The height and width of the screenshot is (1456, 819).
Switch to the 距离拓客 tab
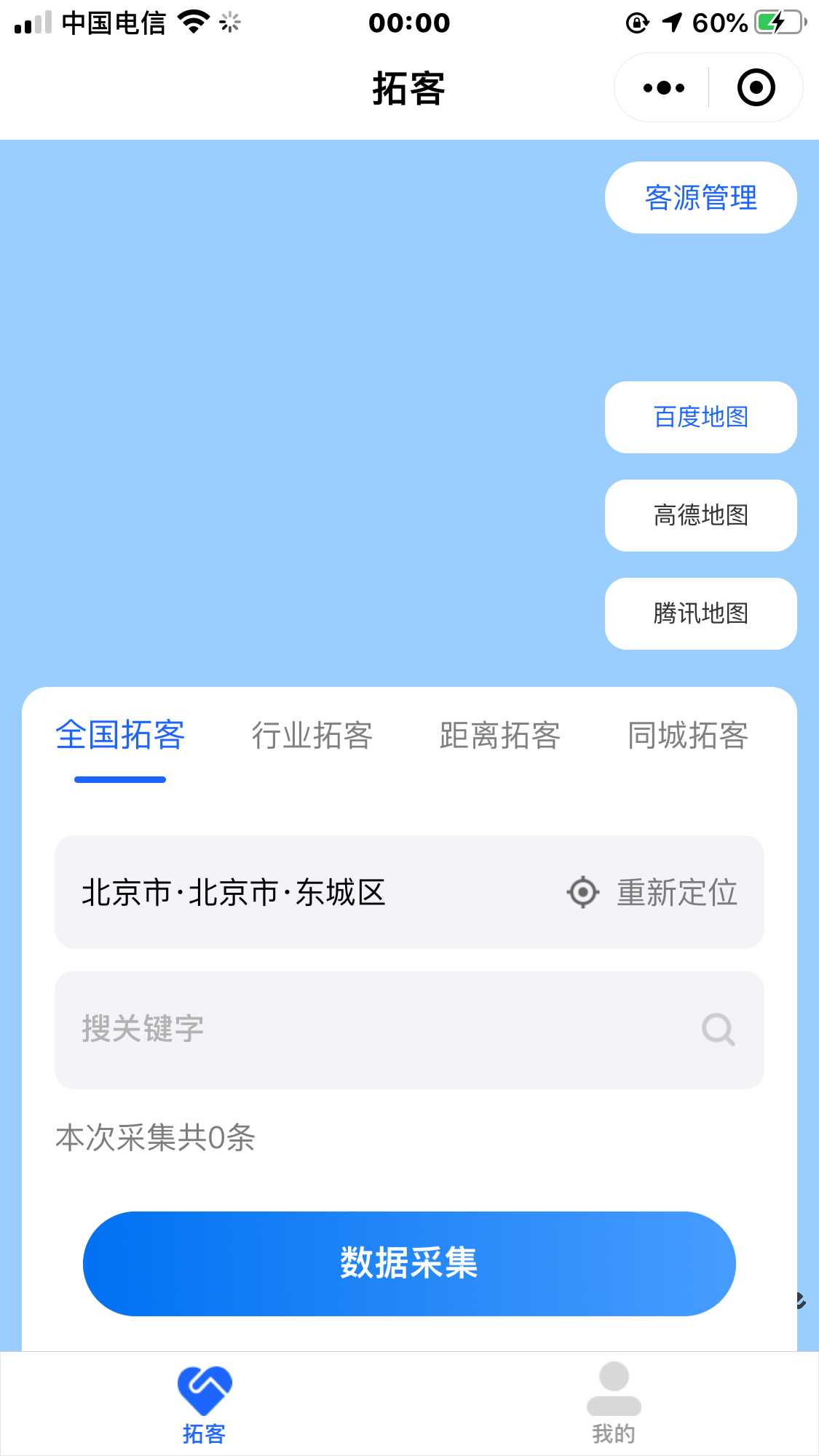click(500, 736)
